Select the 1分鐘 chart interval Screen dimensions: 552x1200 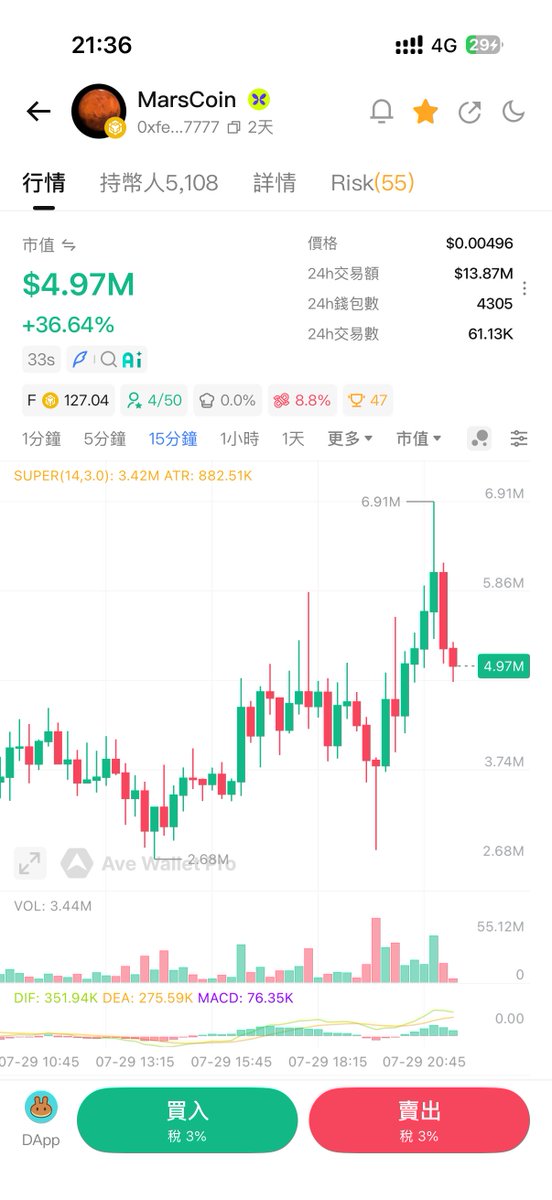(x=42, y=438)
